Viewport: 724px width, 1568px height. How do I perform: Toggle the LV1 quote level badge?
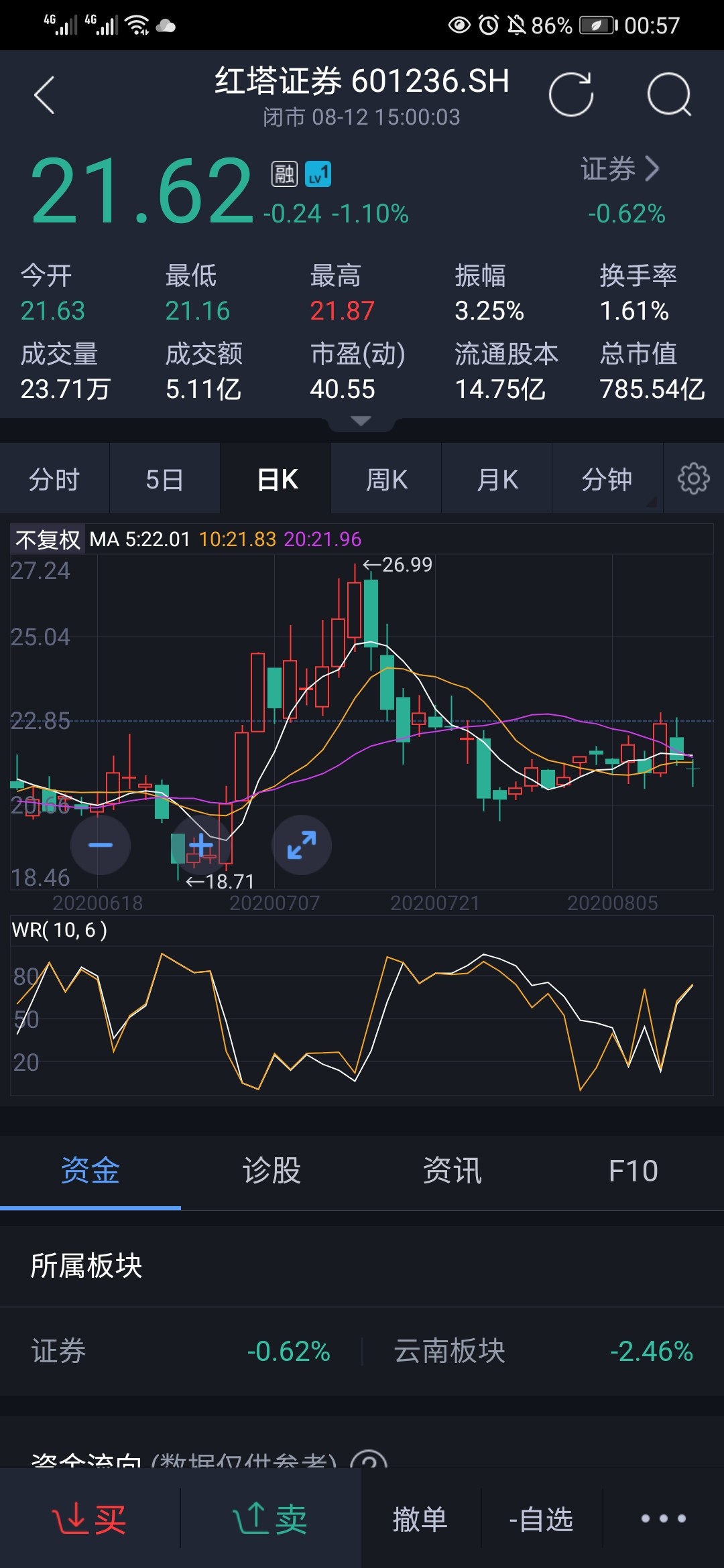pyautogui.click(x=317, y=172)
